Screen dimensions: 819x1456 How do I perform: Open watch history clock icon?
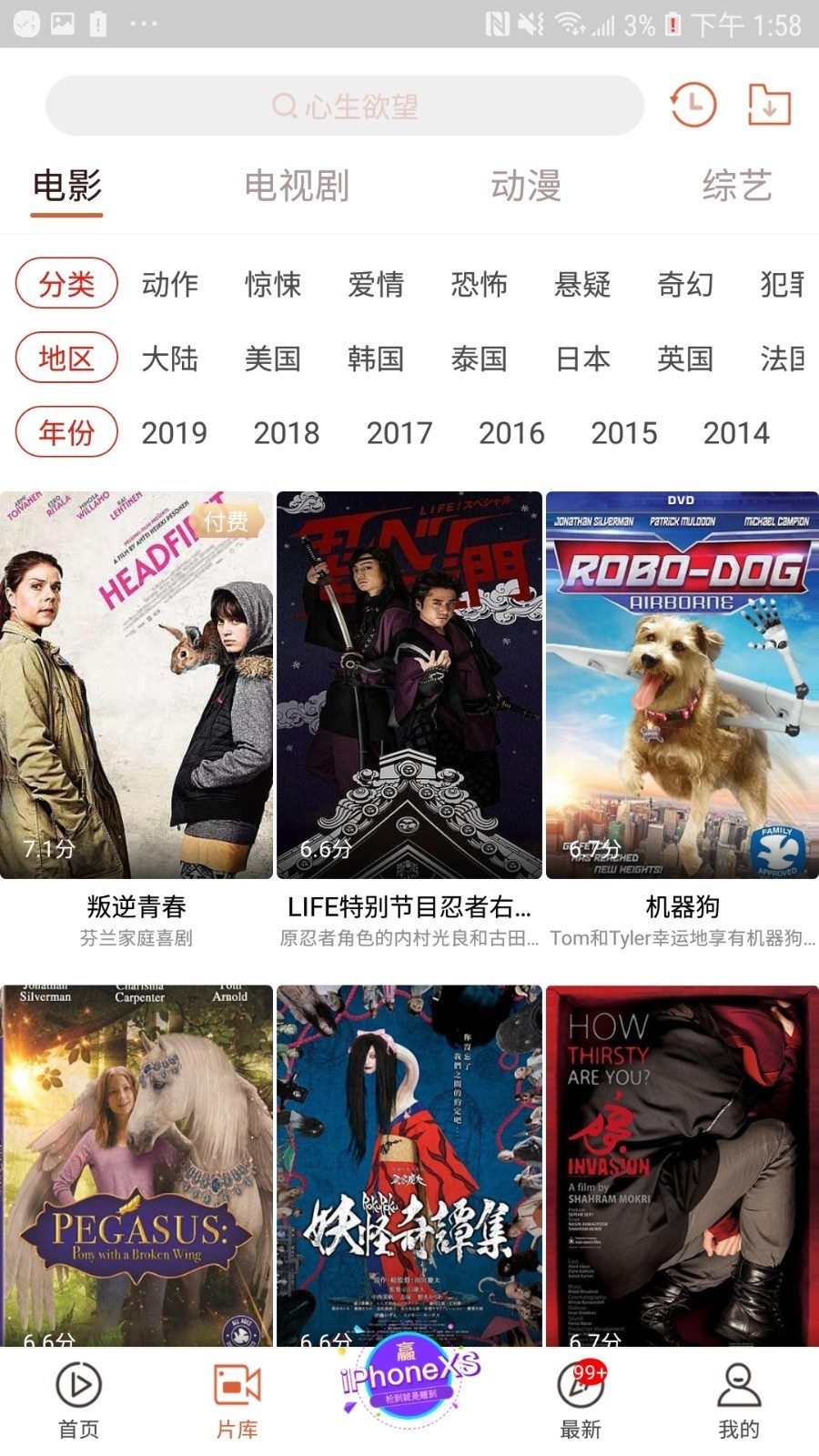click(x=693, y=106)
